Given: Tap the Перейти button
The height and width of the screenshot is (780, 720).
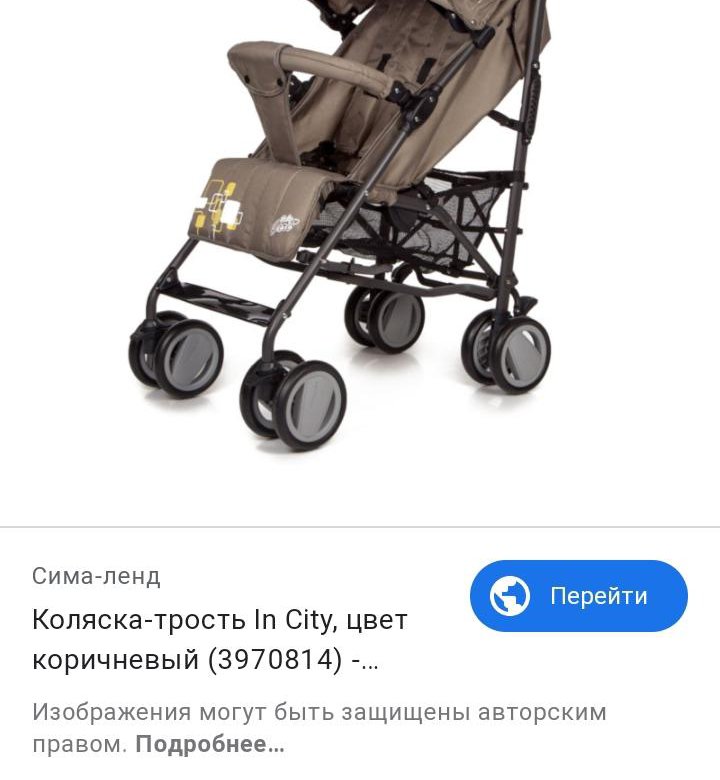Looking at the screenshot, I should pos(578,596).
